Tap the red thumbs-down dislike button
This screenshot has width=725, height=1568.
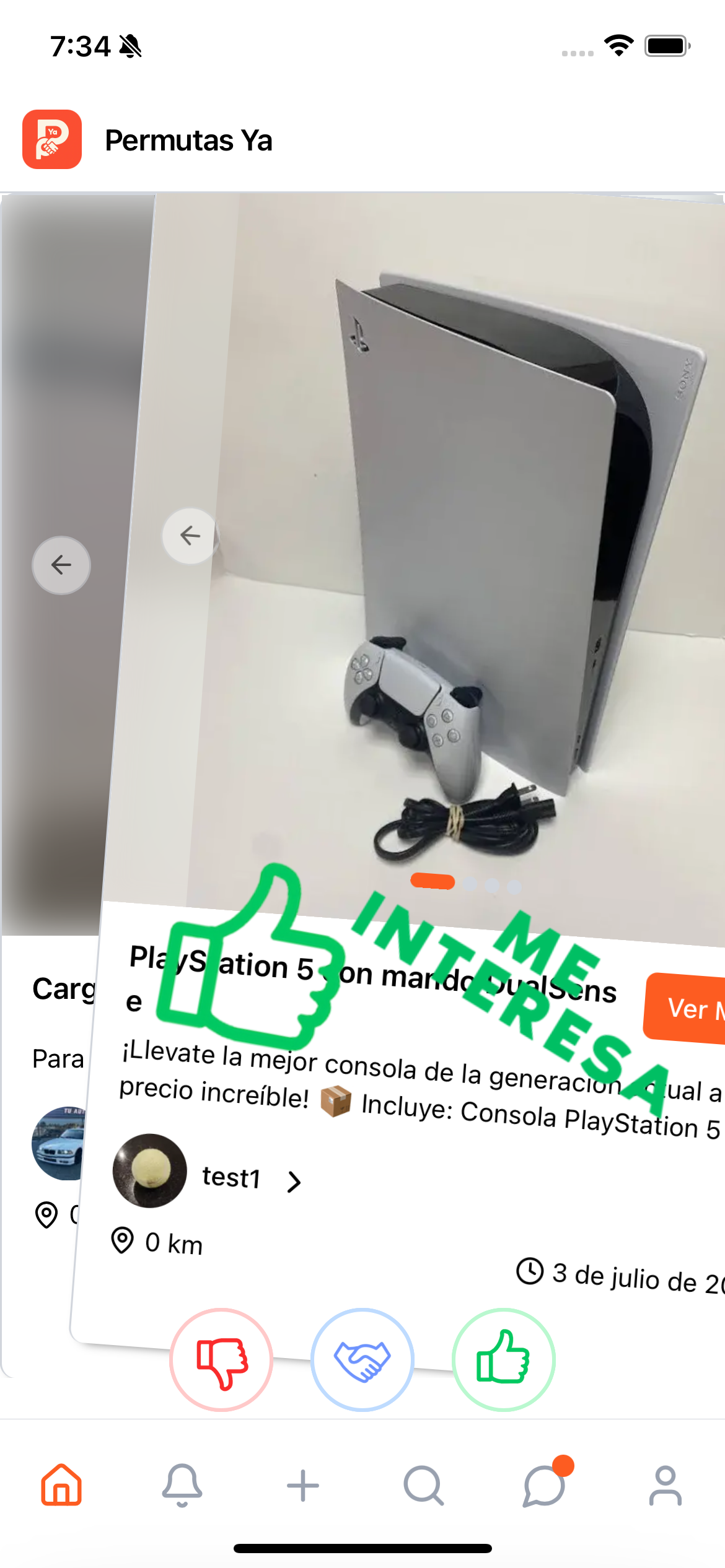[221, 1359]
